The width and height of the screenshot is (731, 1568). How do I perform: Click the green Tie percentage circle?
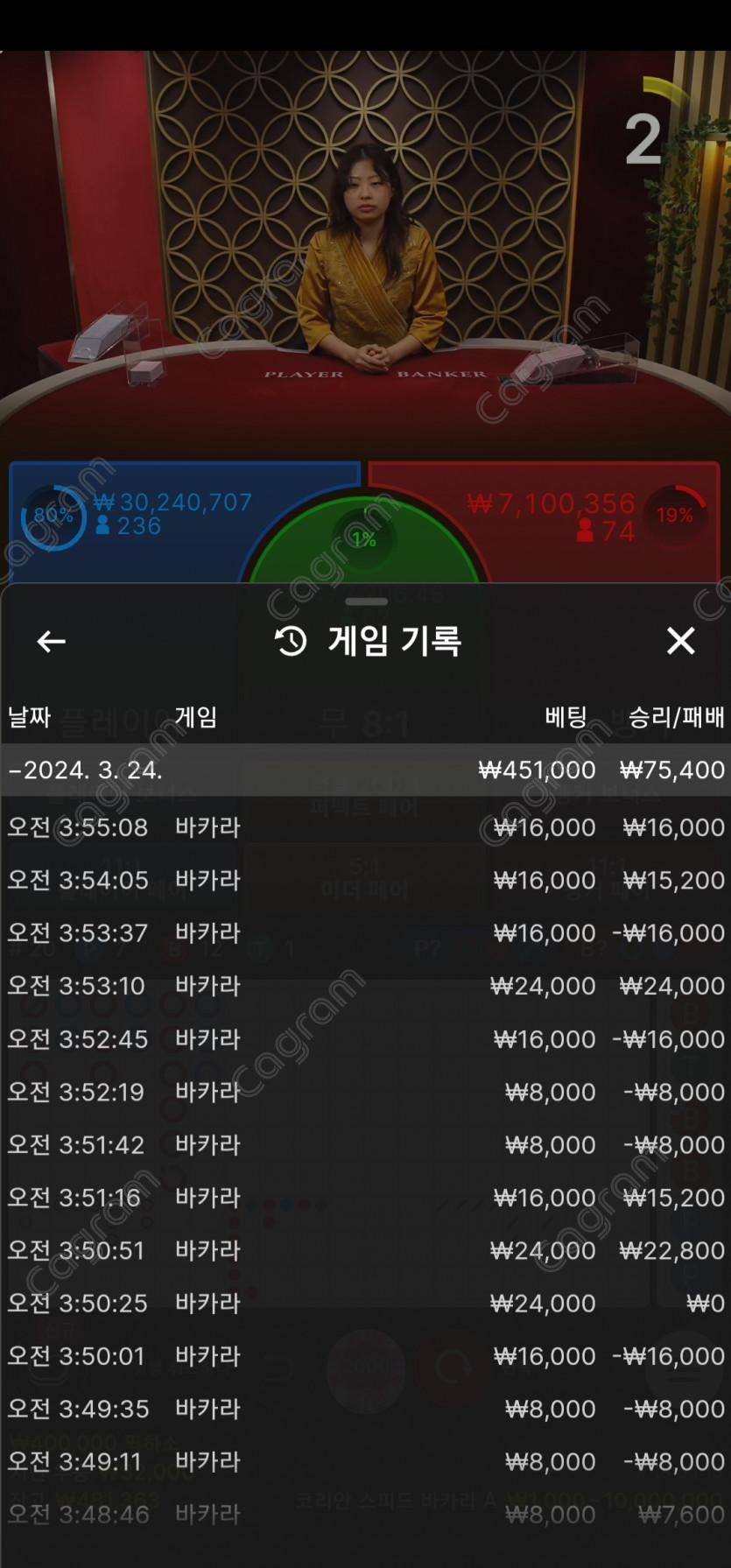pyautogui.click(x=364, y=538)
